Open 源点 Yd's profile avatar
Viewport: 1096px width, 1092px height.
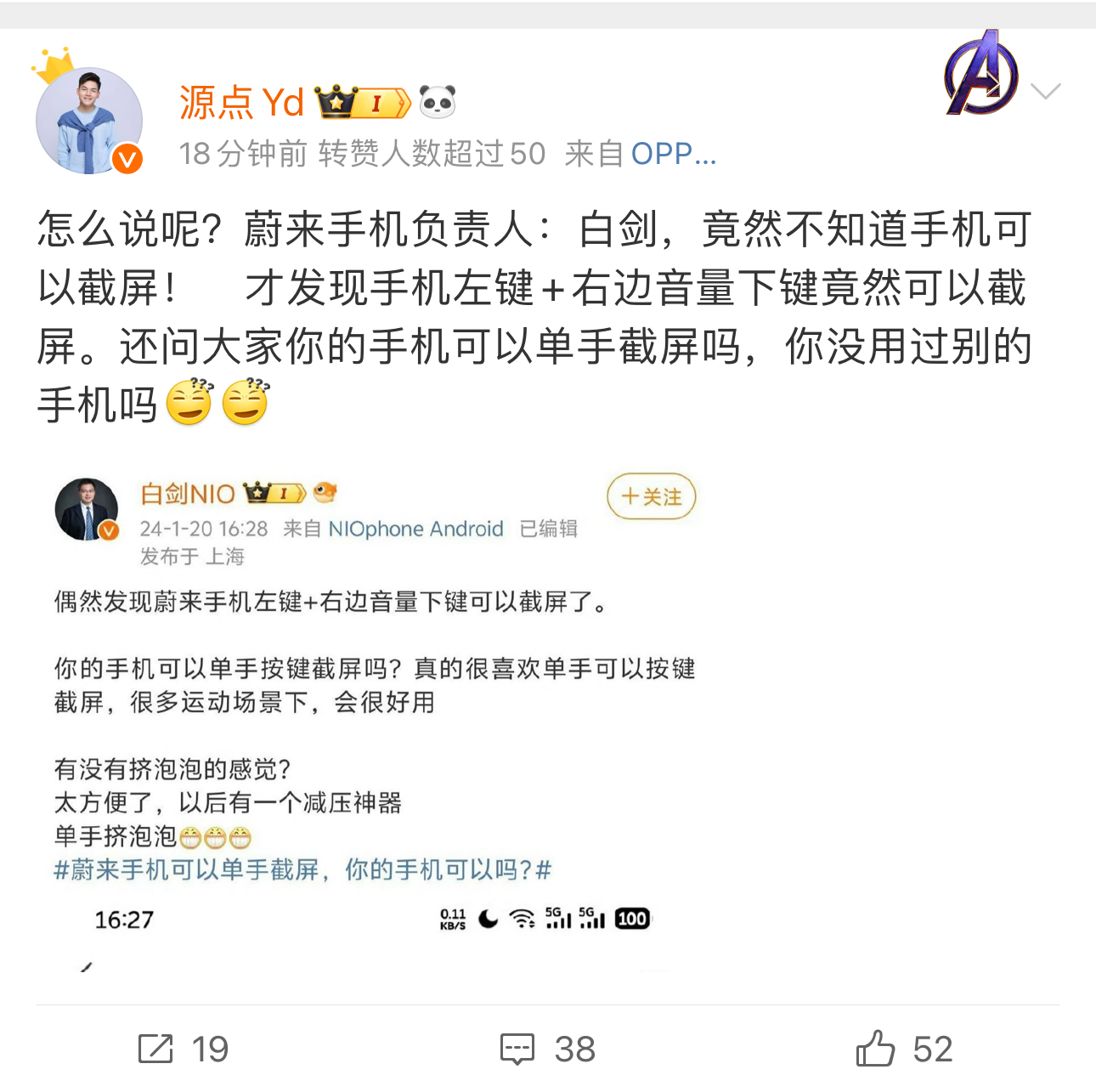point(88,120)
